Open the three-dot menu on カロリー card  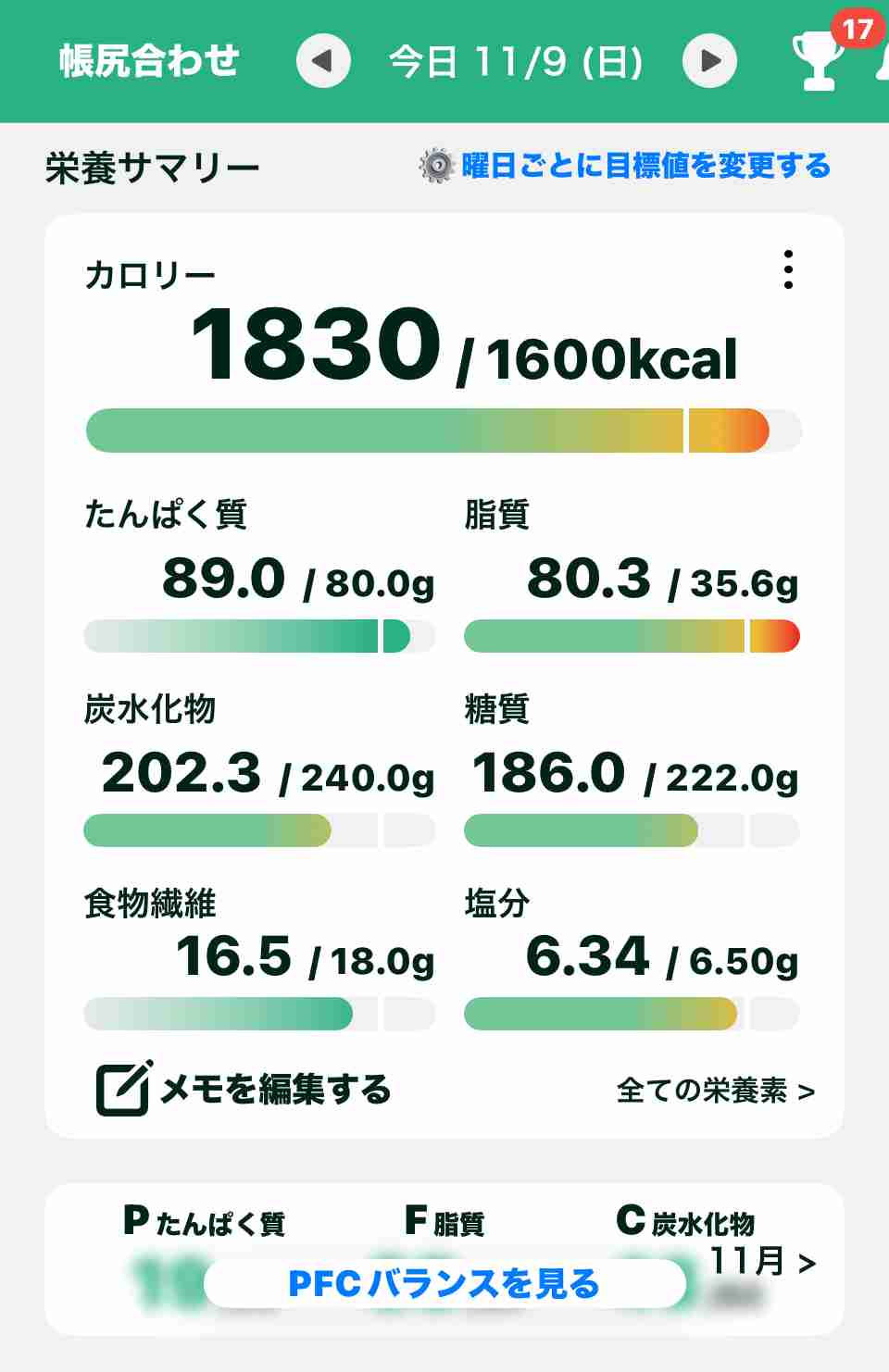coord(788,271)
